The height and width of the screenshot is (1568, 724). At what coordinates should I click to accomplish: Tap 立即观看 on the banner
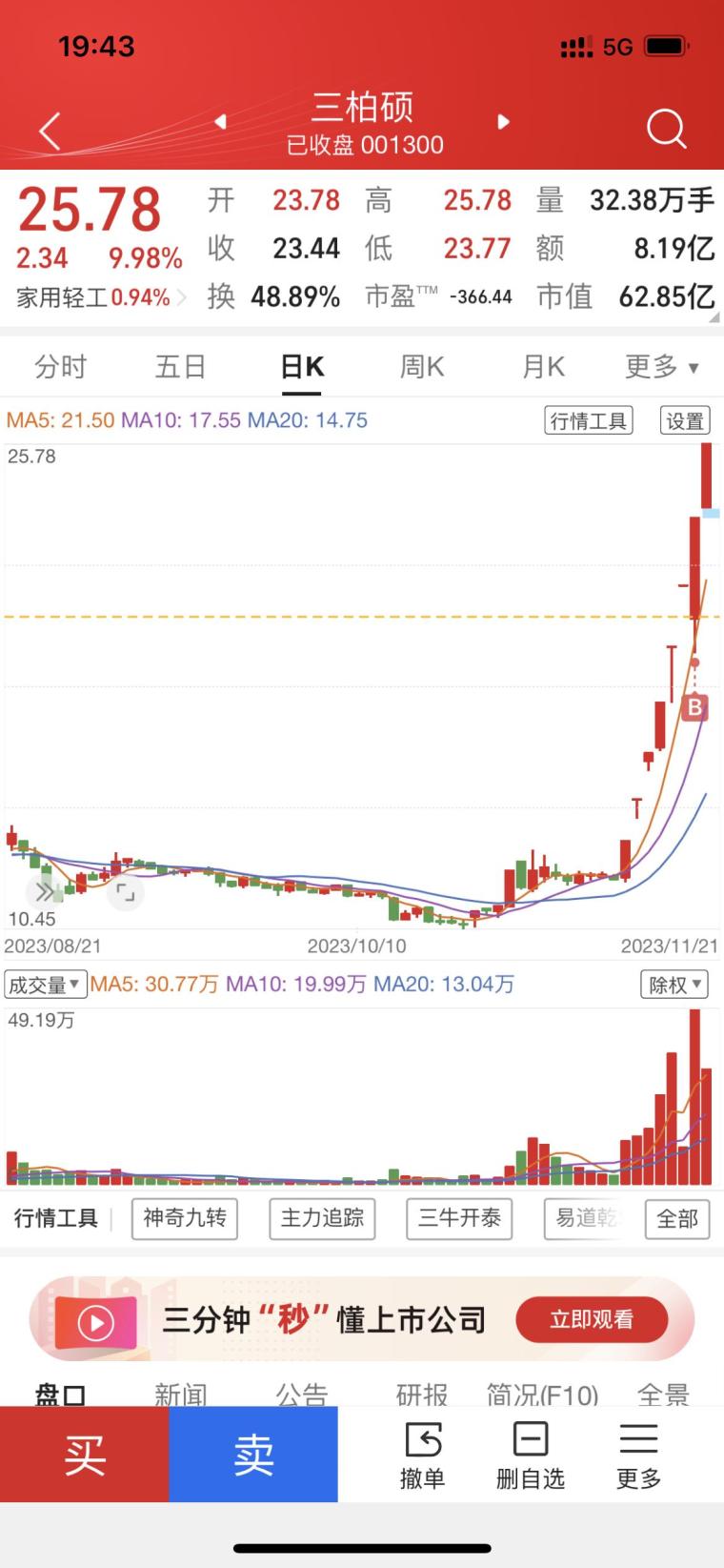(592, 1319)
